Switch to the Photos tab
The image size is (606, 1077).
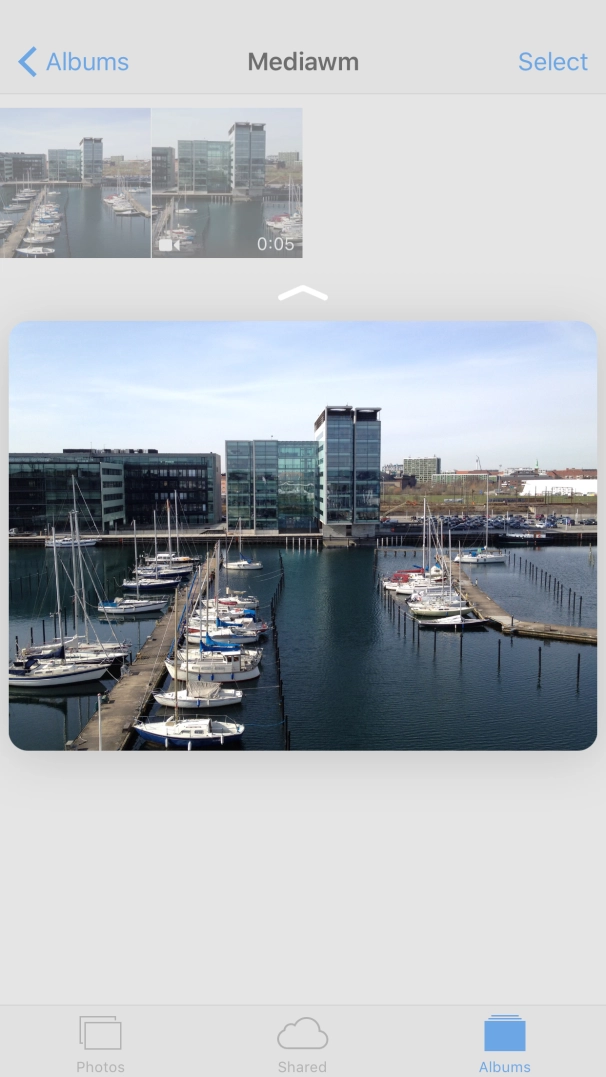pos(100,1043)
